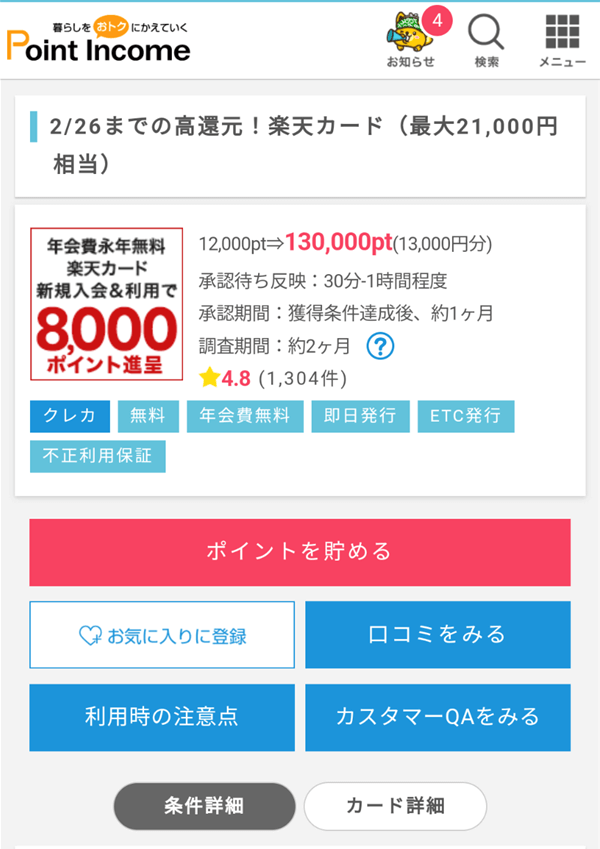View reviews via 口コミをみる
This screenshot has width=600, height=849.
437,635
